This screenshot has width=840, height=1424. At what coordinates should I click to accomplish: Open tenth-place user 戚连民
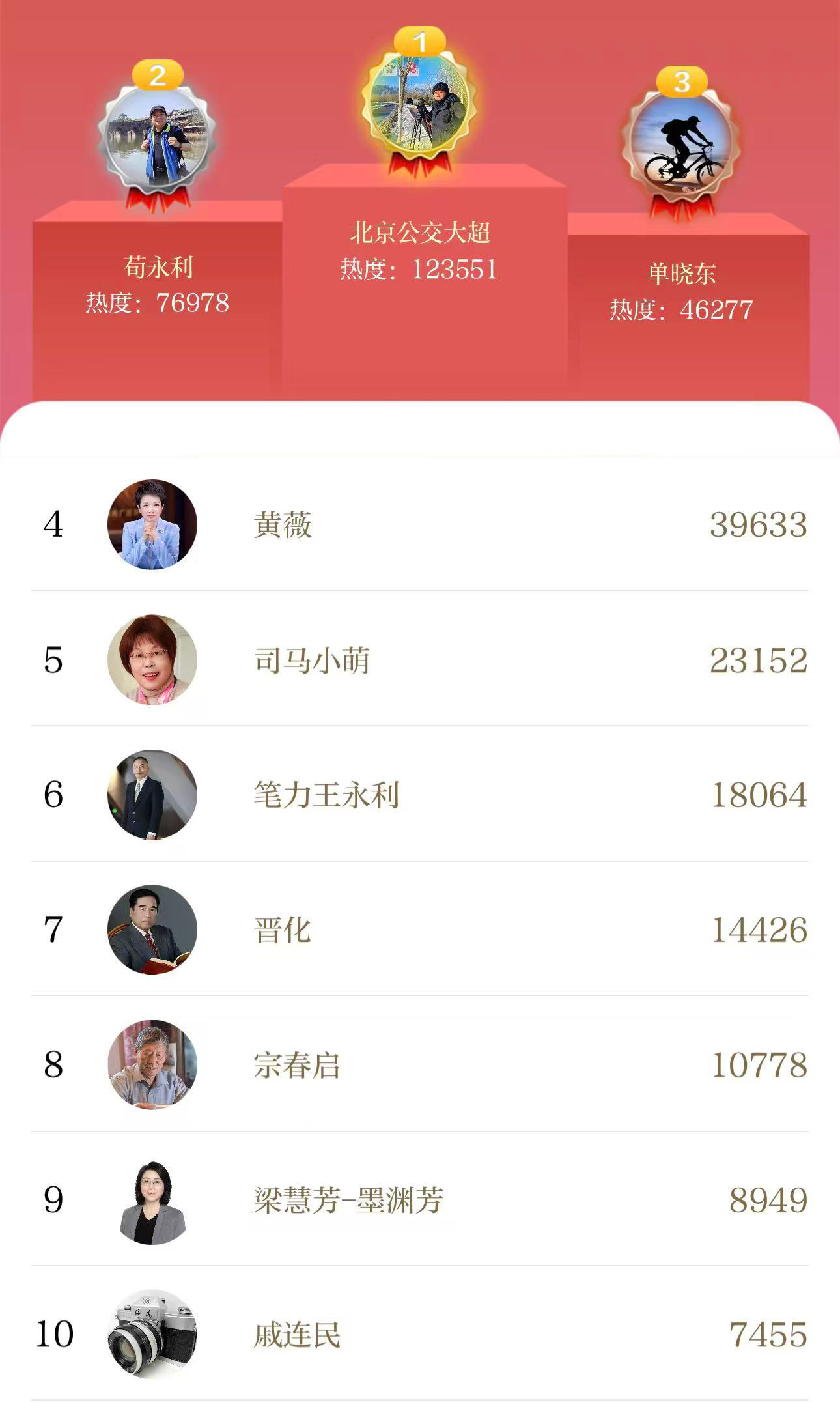point(419,1334)
